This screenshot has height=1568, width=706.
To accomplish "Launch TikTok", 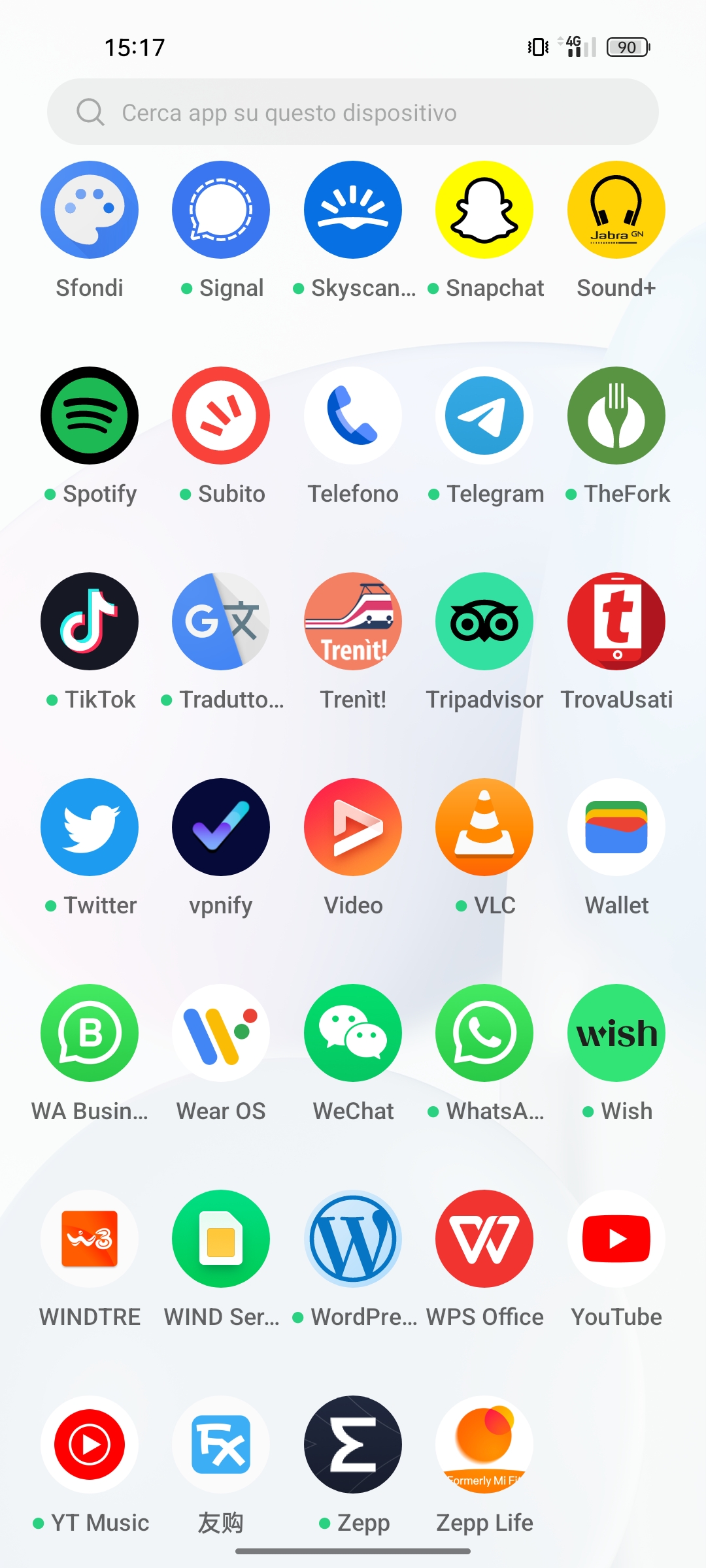I will (90, 622).
